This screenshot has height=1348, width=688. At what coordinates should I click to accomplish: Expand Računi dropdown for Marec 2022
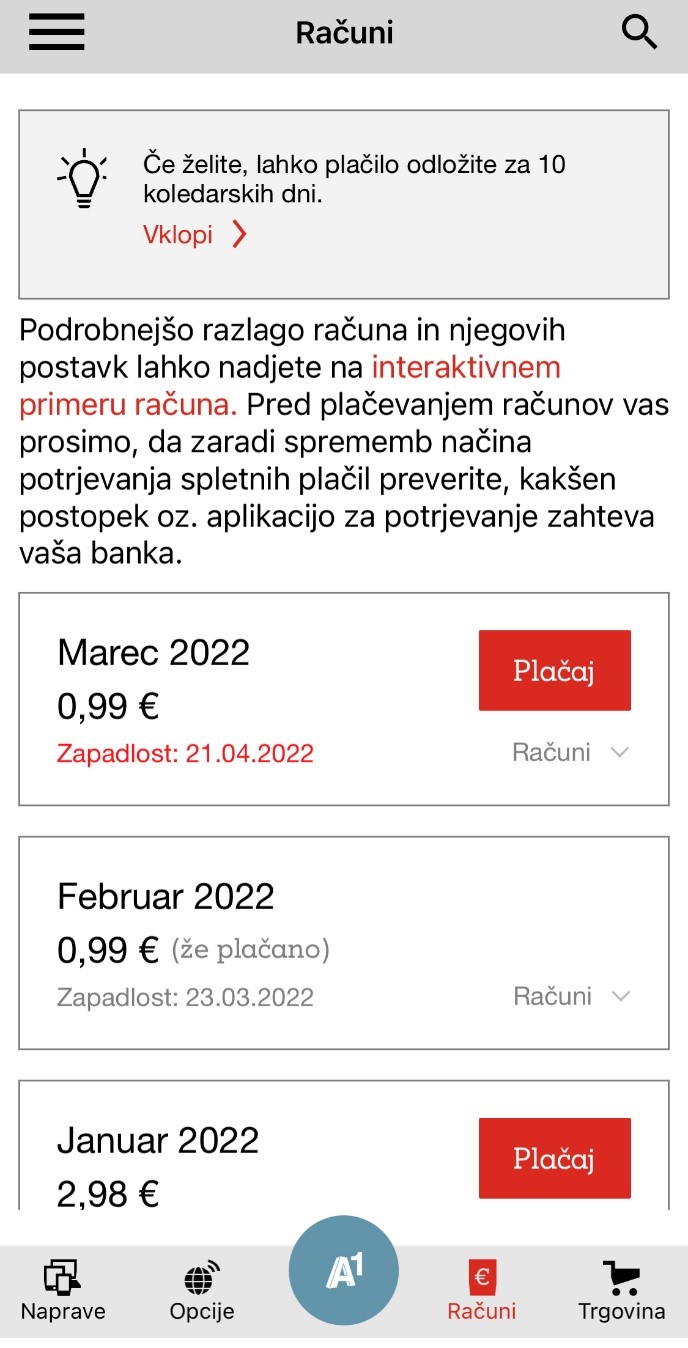(x=571, y=752)
